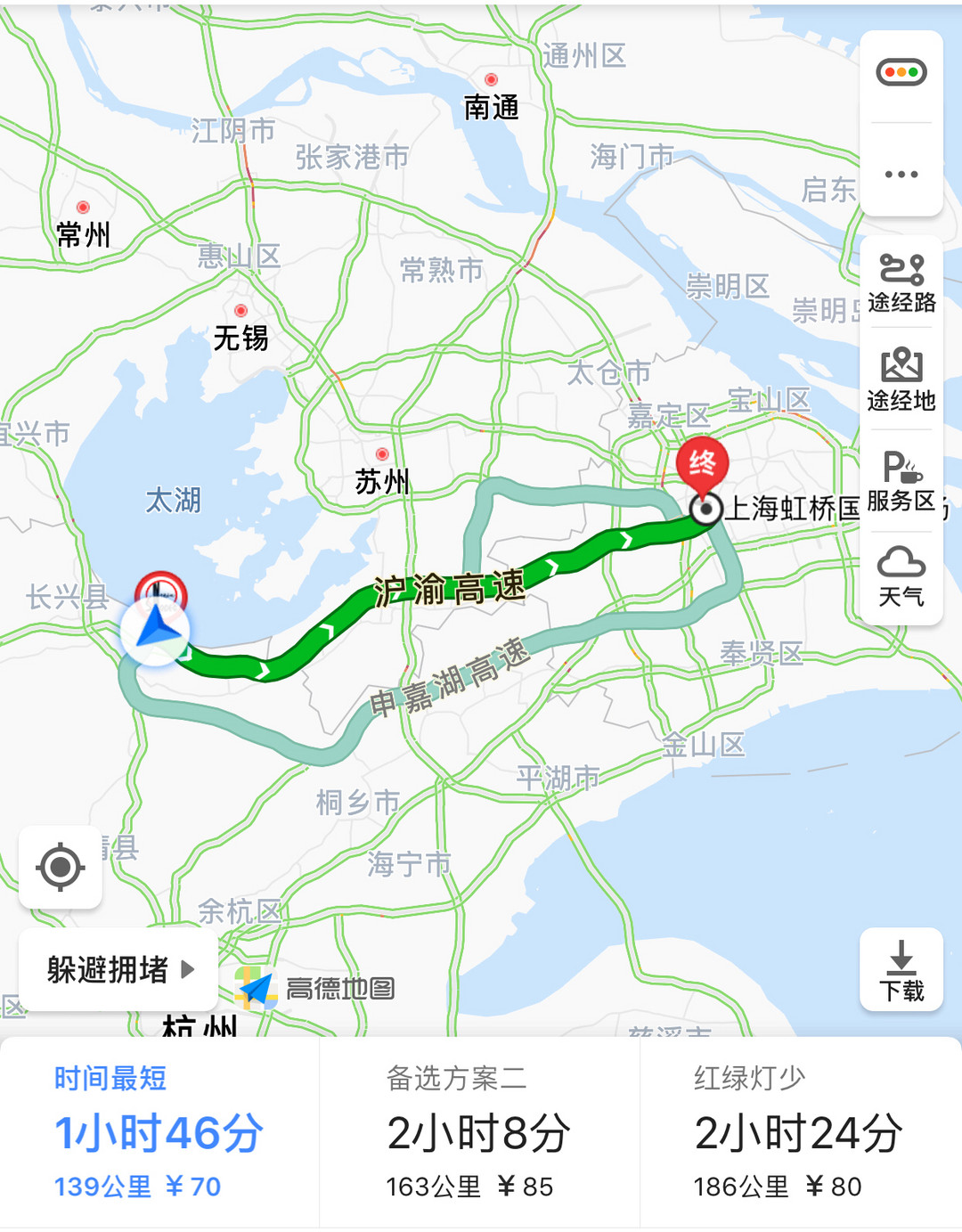This screenshot has height=1232, width=962.
Task: Choose the 红绿灯少 2小时24分 route
Action: pyautogui.click(x=799, y=1133)
